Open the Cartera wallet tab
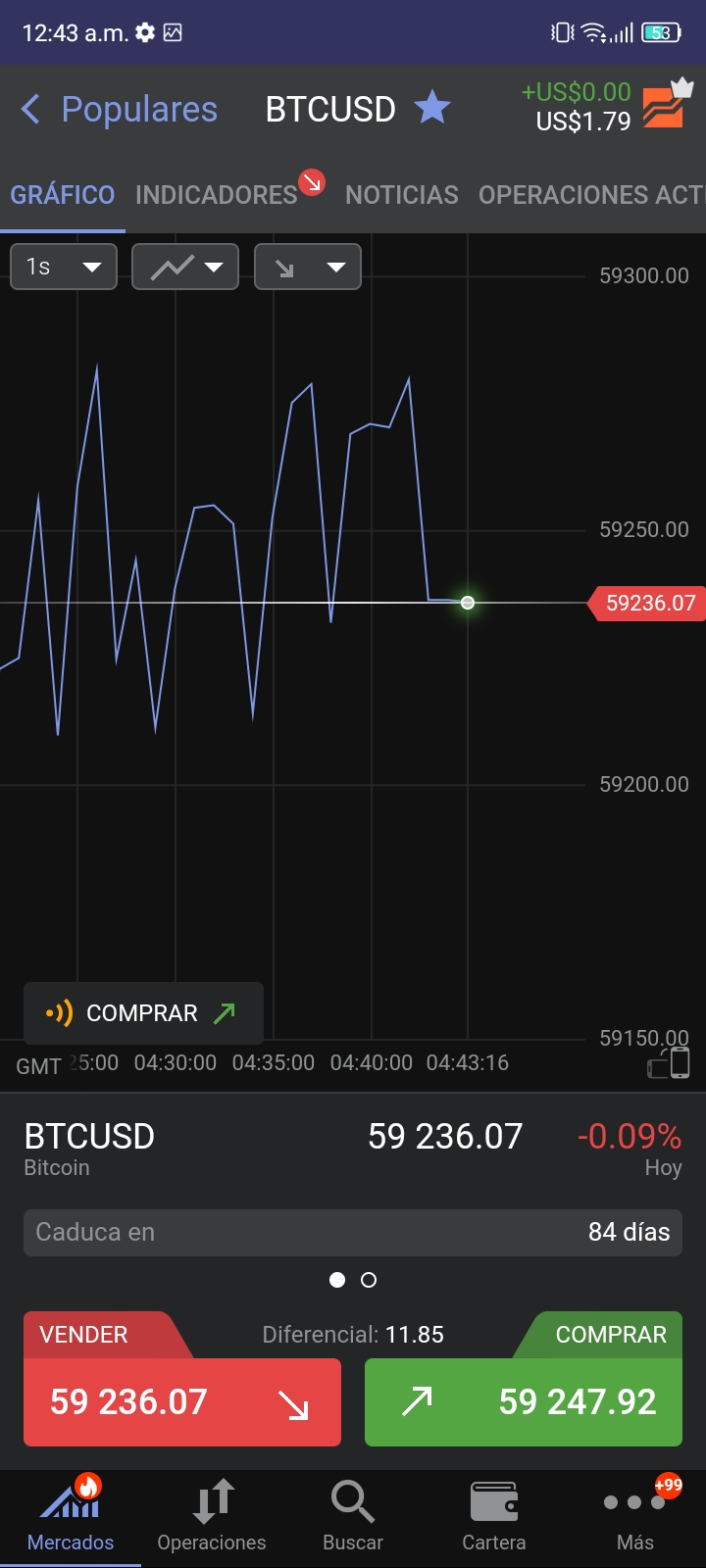 494,1517
